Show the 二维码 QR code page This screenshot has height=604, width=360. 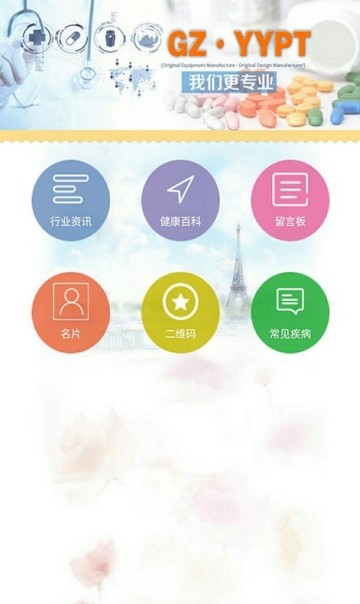(181, 312)
